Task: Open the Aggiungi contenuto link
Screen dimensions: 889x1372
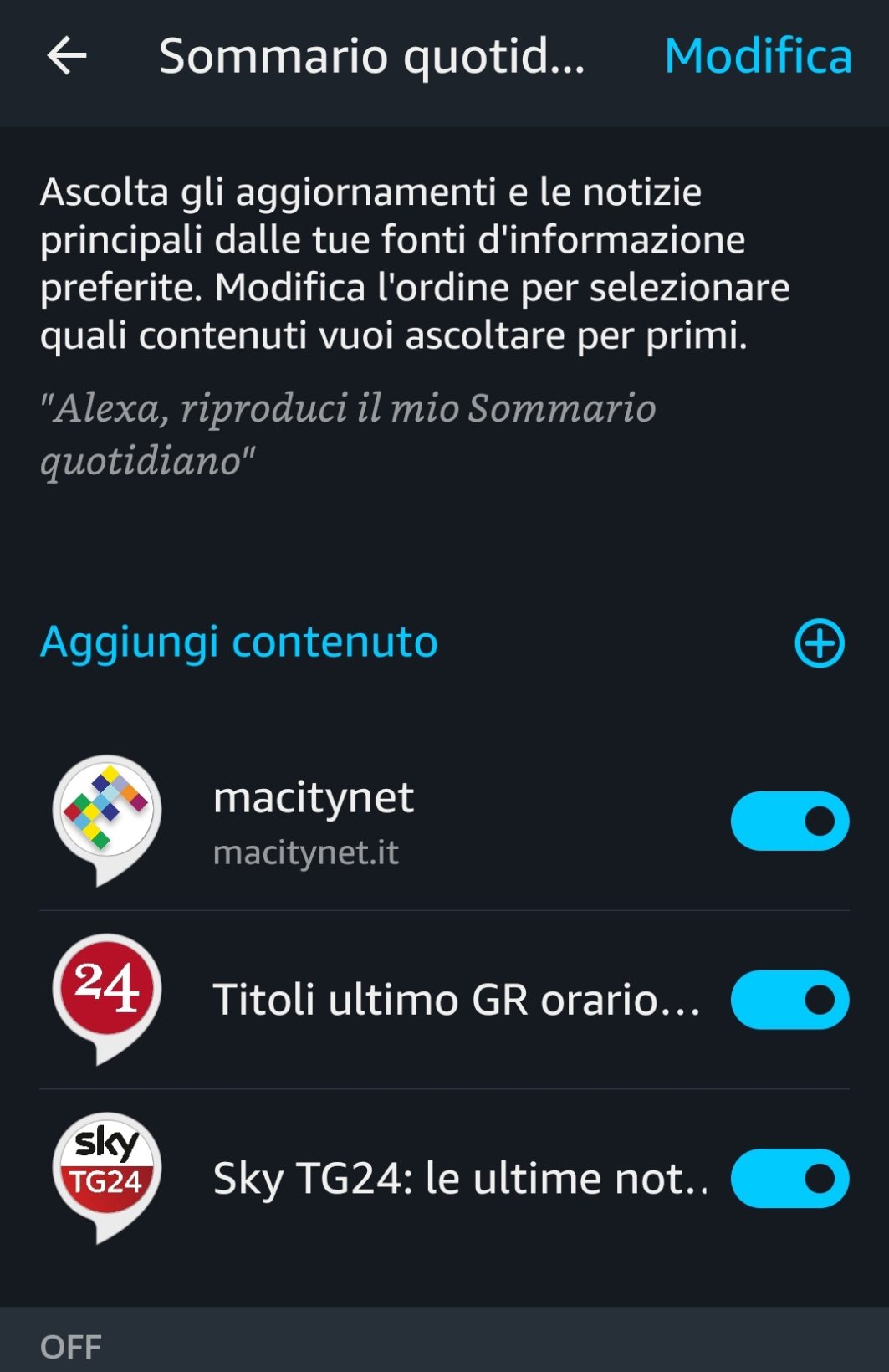Action: coord(239,642)
